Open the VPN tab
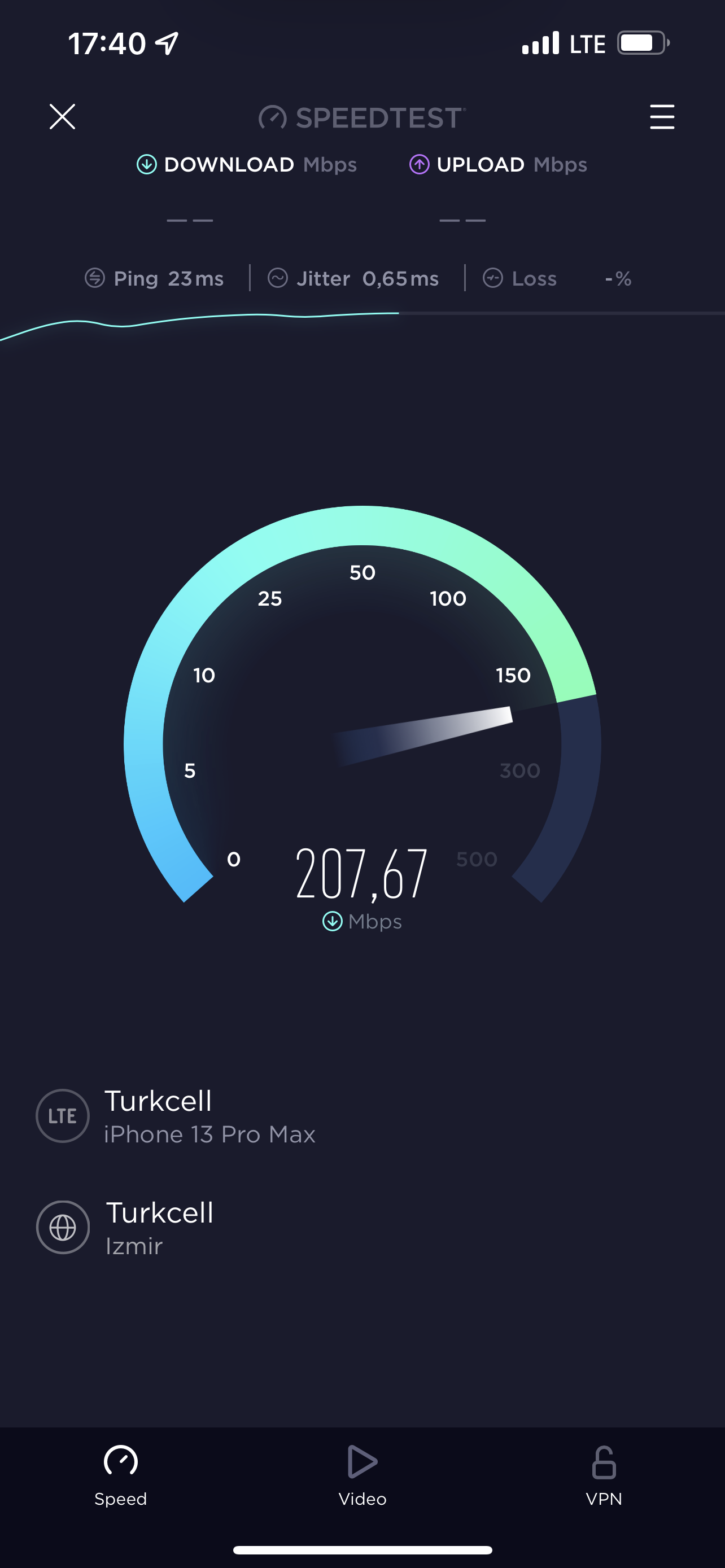The height and width of the screenshot is (1568, 725). [604, 1476]
